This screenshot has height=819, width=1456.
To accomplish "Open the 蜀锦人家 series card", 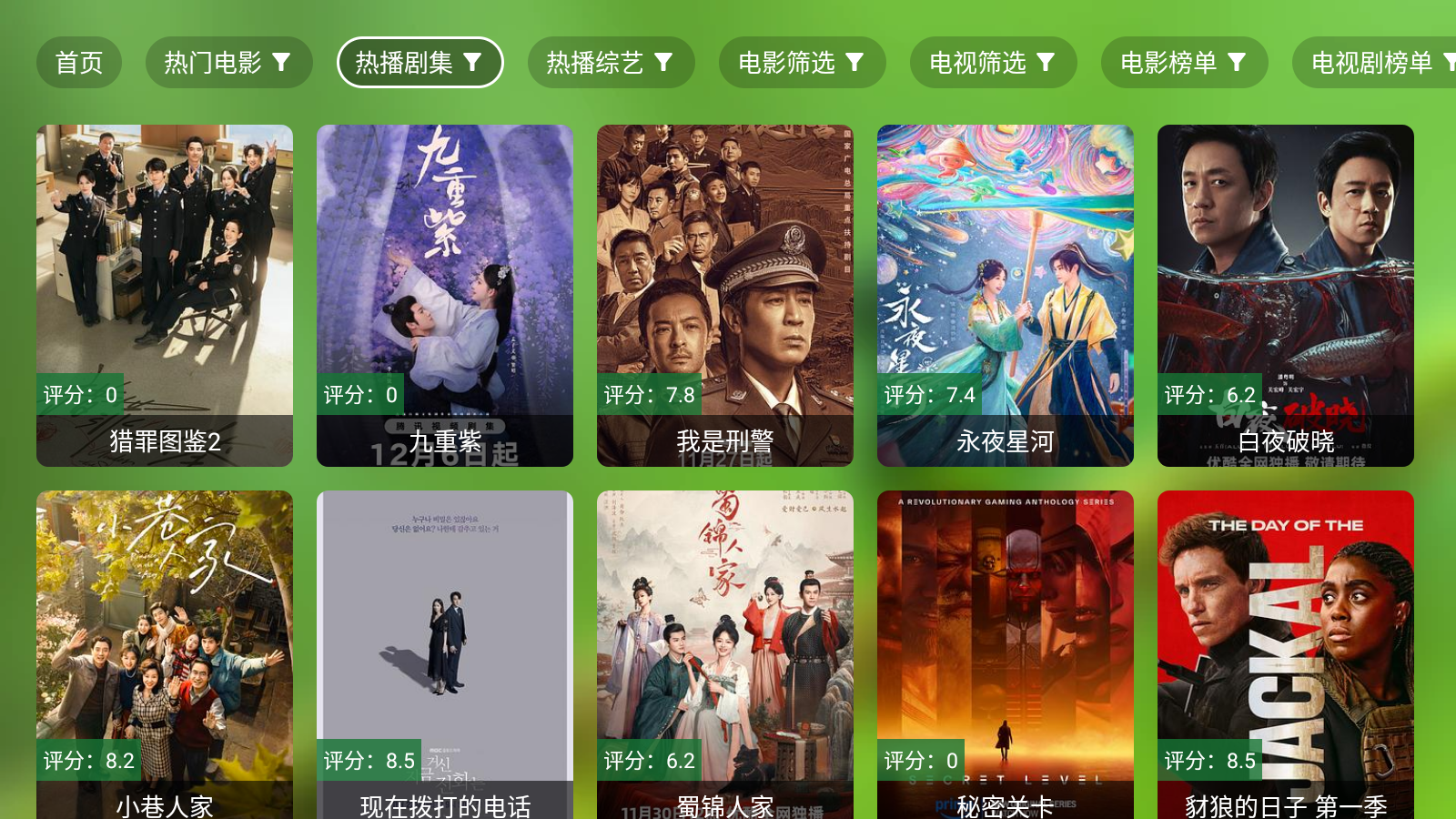I will (x=725, y=653).
